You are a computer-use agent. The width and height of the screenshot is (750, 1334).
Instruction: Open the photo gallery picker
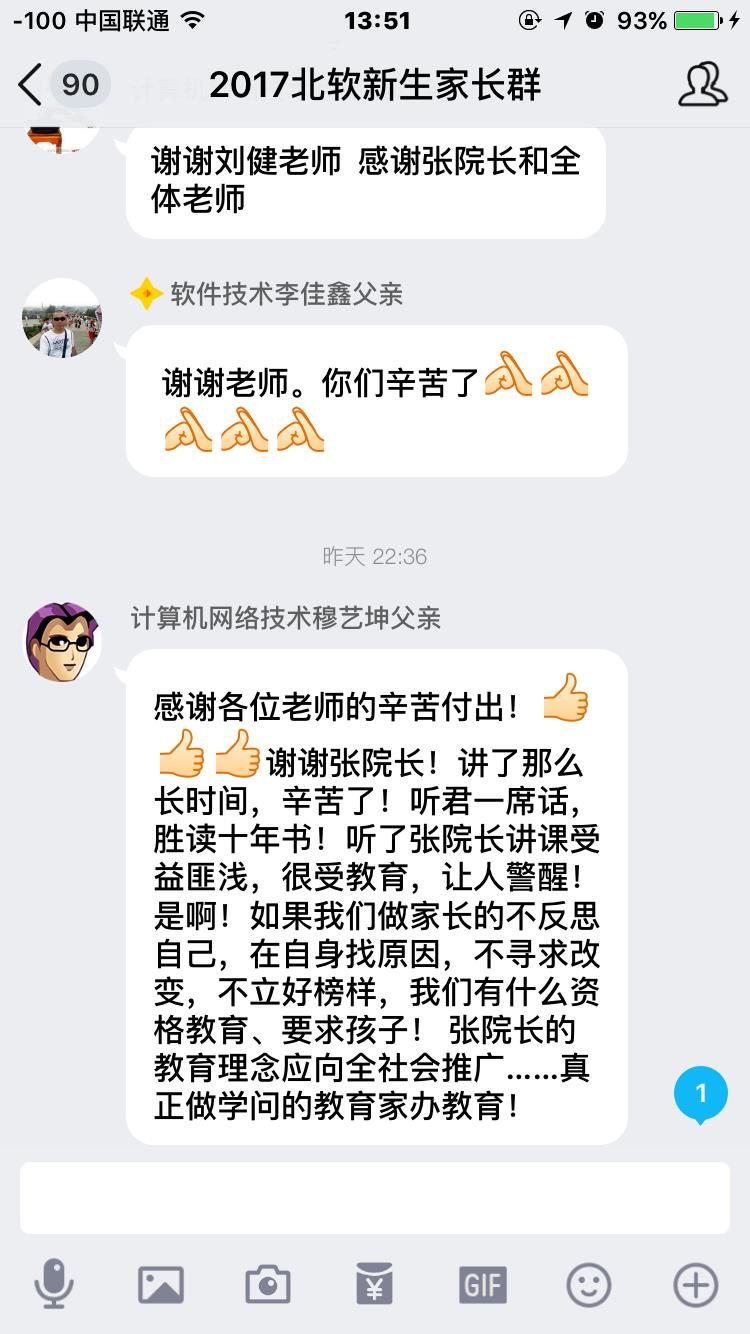(160, 1284)
